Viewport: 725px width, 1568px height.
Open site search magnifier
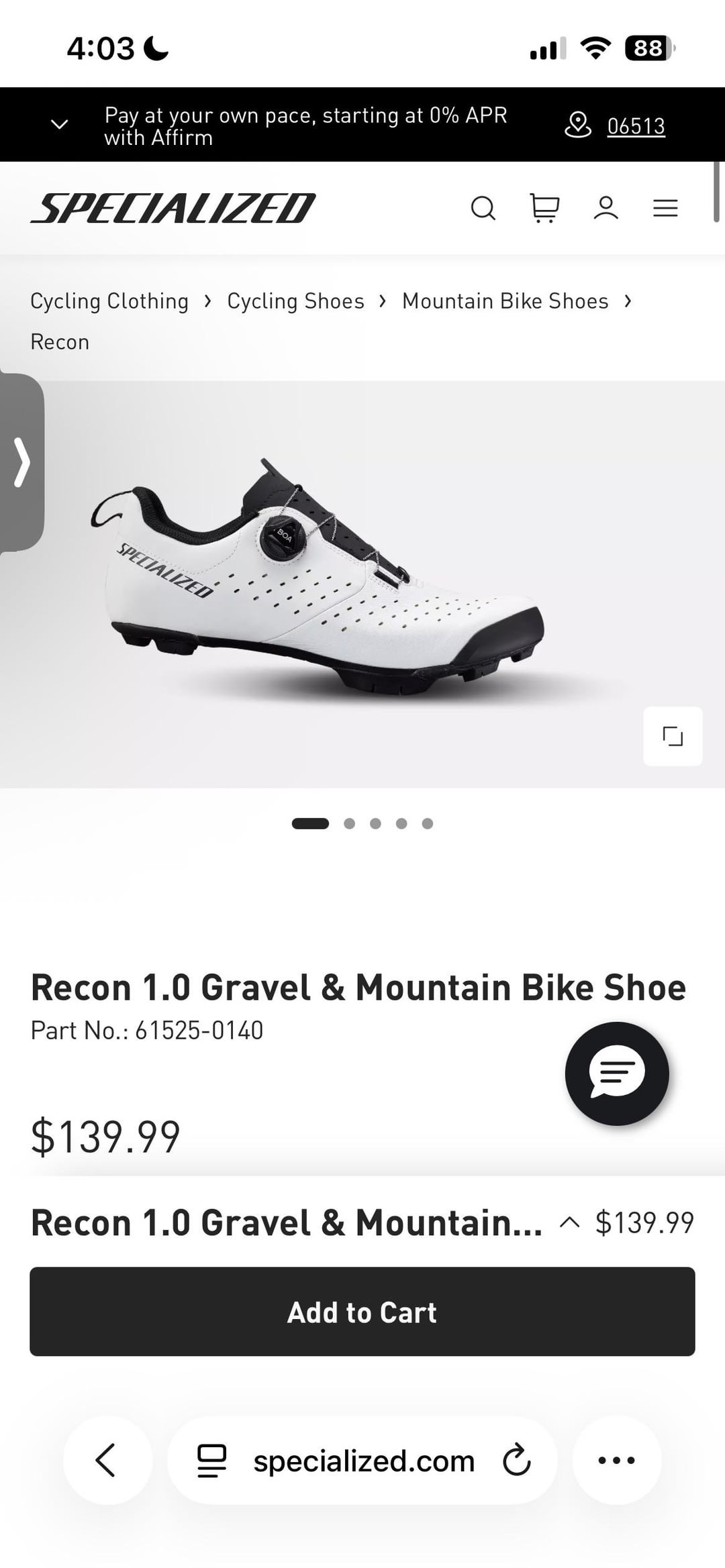tap(483, 208)
